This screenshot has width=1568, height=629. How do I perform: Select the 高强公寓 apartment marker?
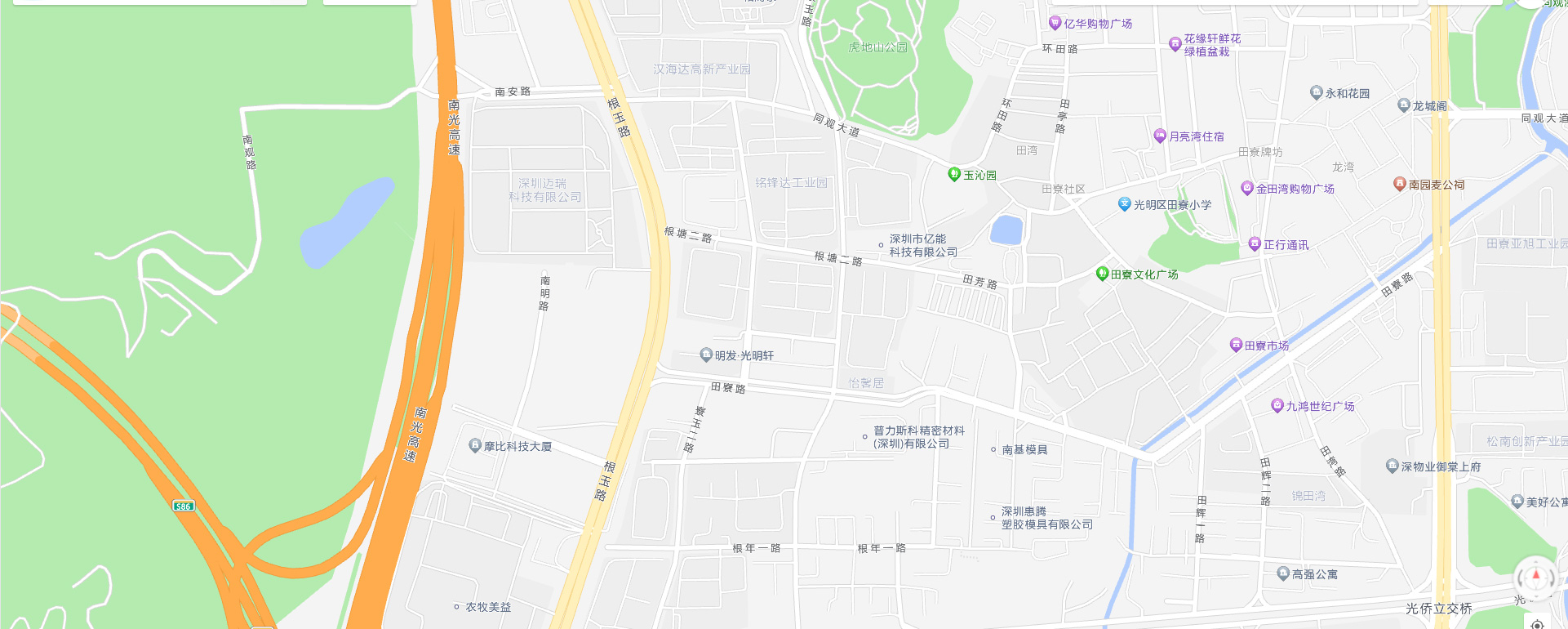tap(1283, 573)
